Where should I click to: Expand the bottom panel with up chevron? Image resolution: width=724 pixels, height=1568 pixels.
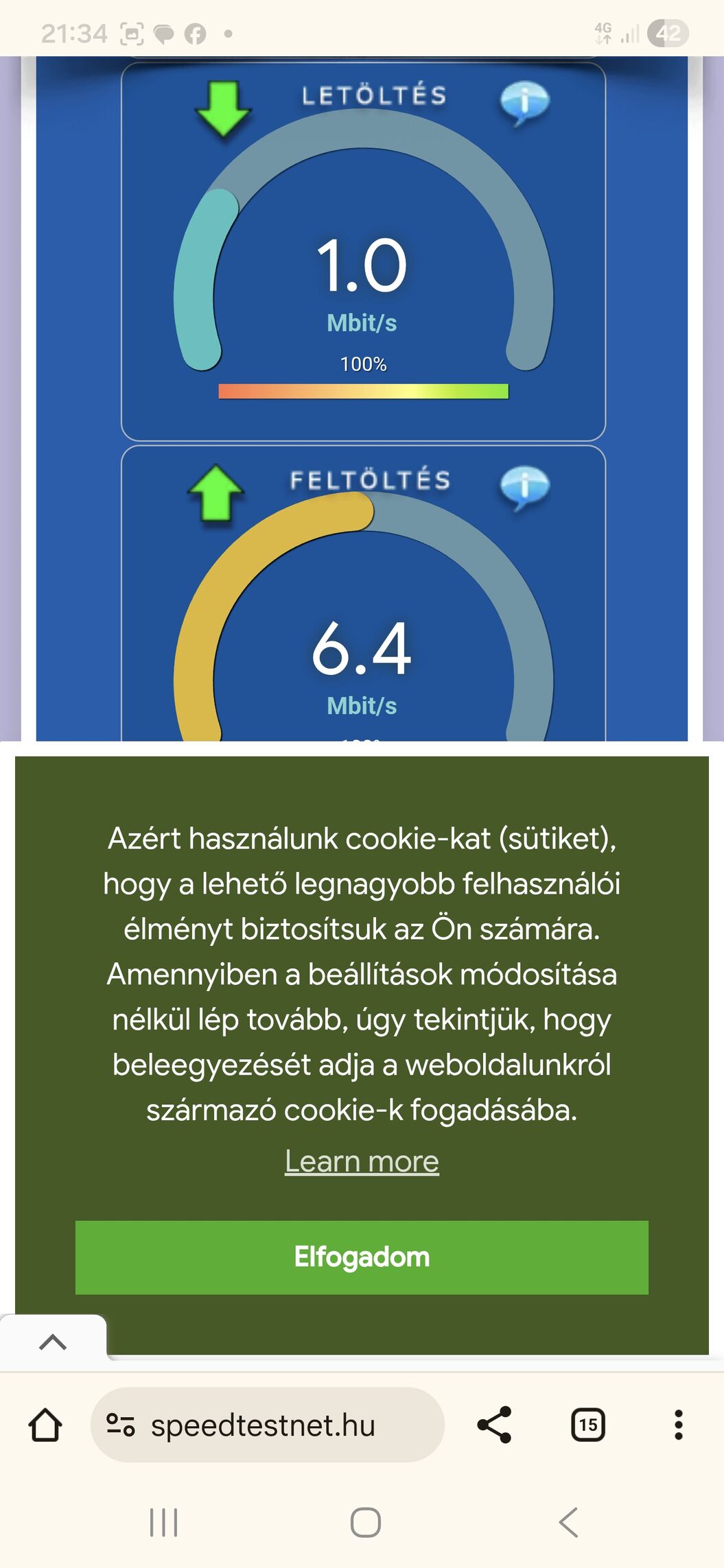pyautogui.click(x=53, y=1342)
